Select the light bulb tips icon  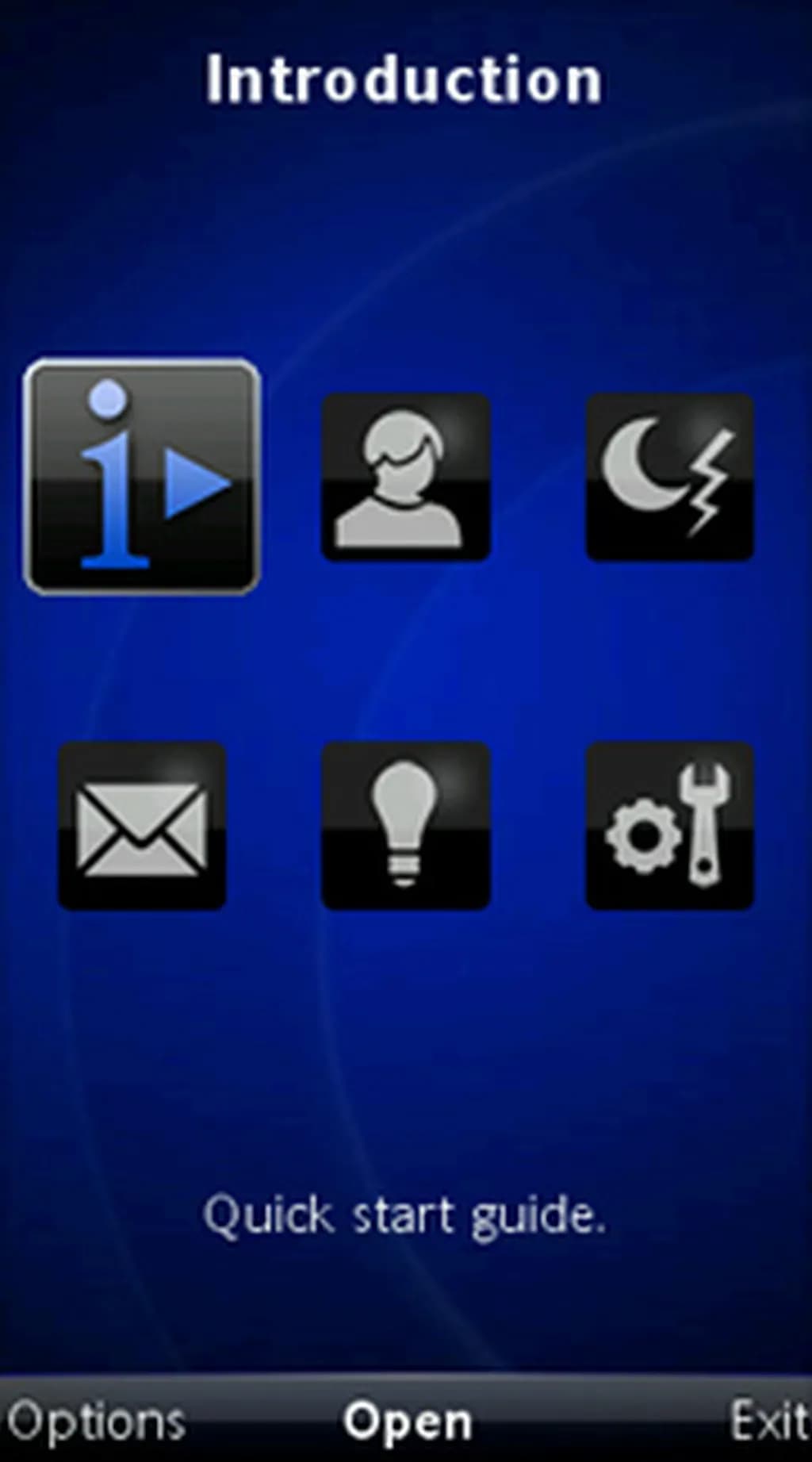coord(405,825)
